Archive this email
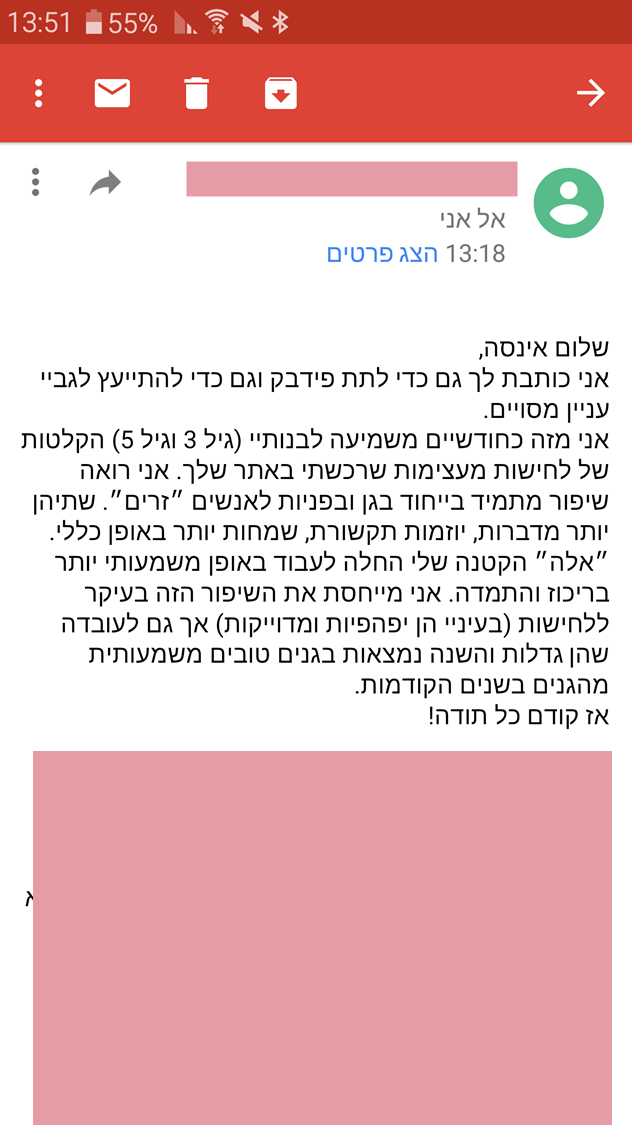 [280, 93]
